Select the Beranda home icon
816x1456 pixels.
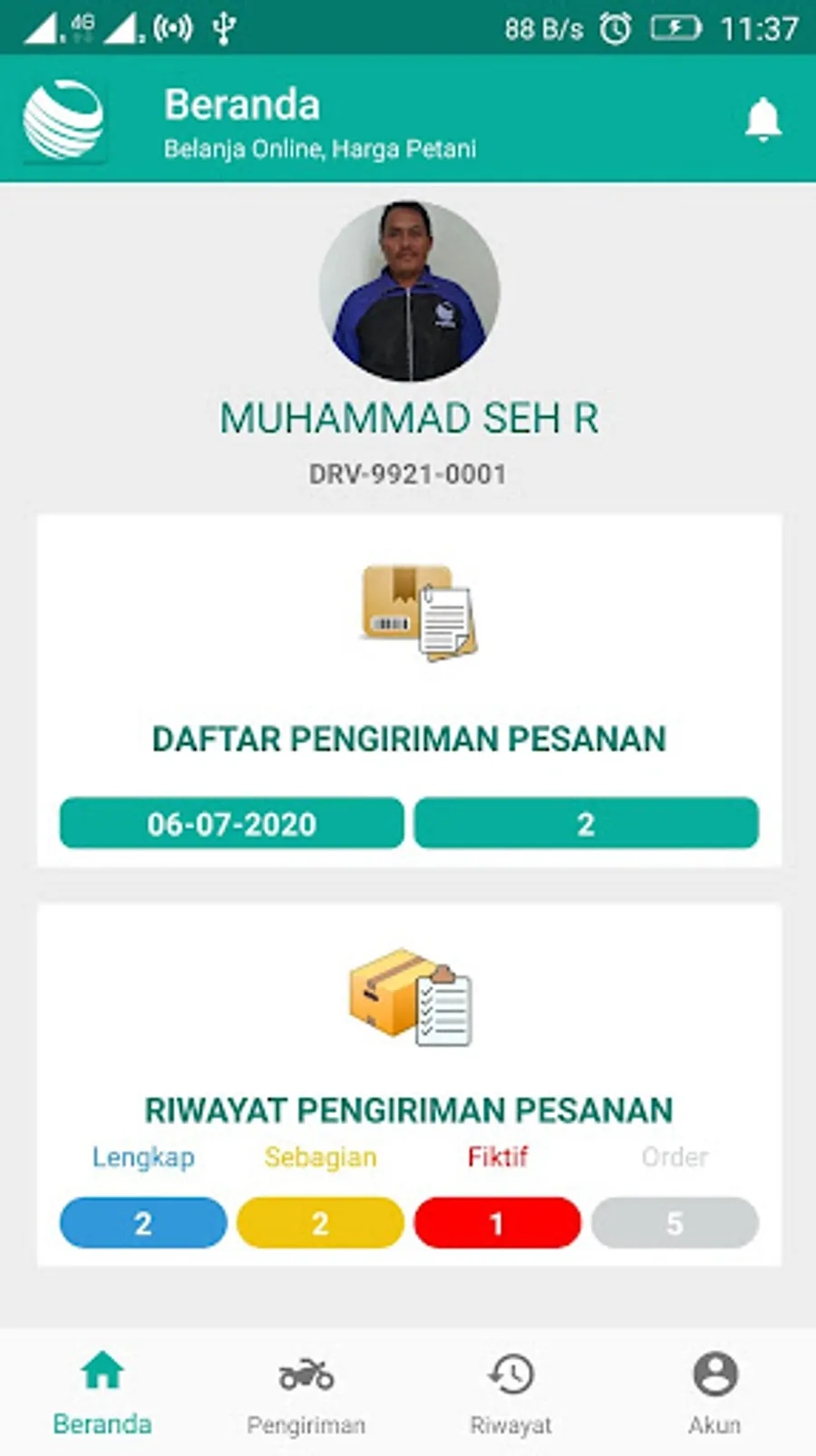(102, 1373)
